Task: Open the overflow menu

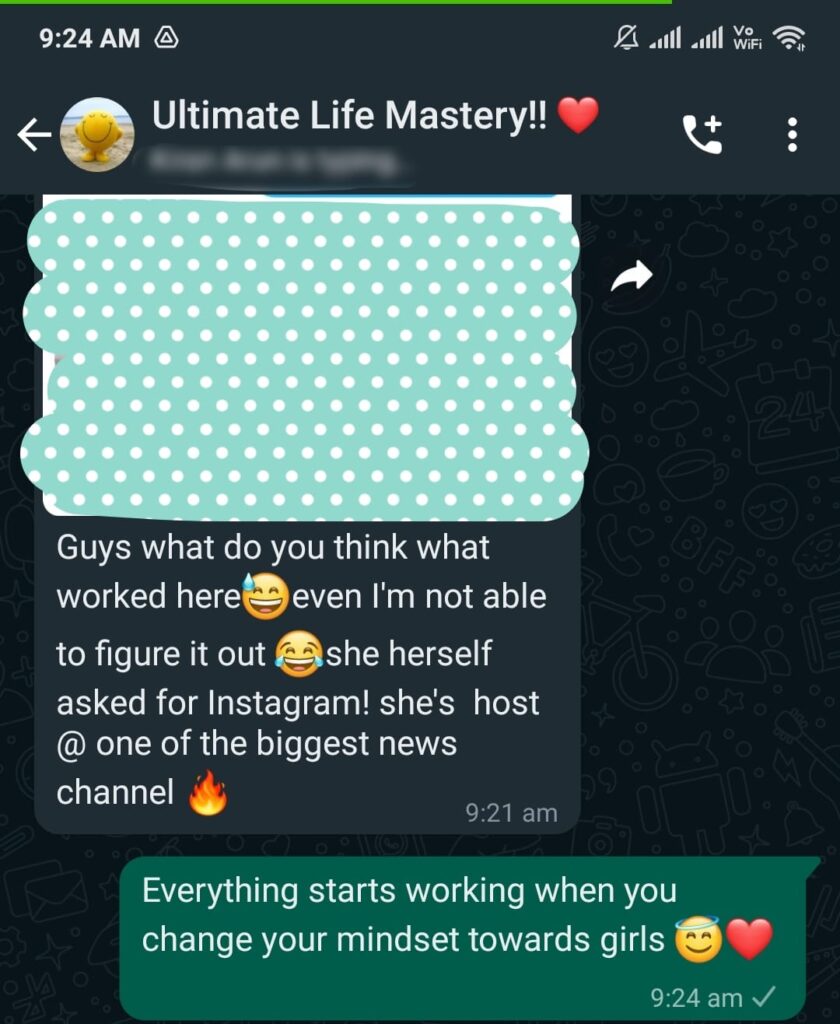Action: [792, 135]
